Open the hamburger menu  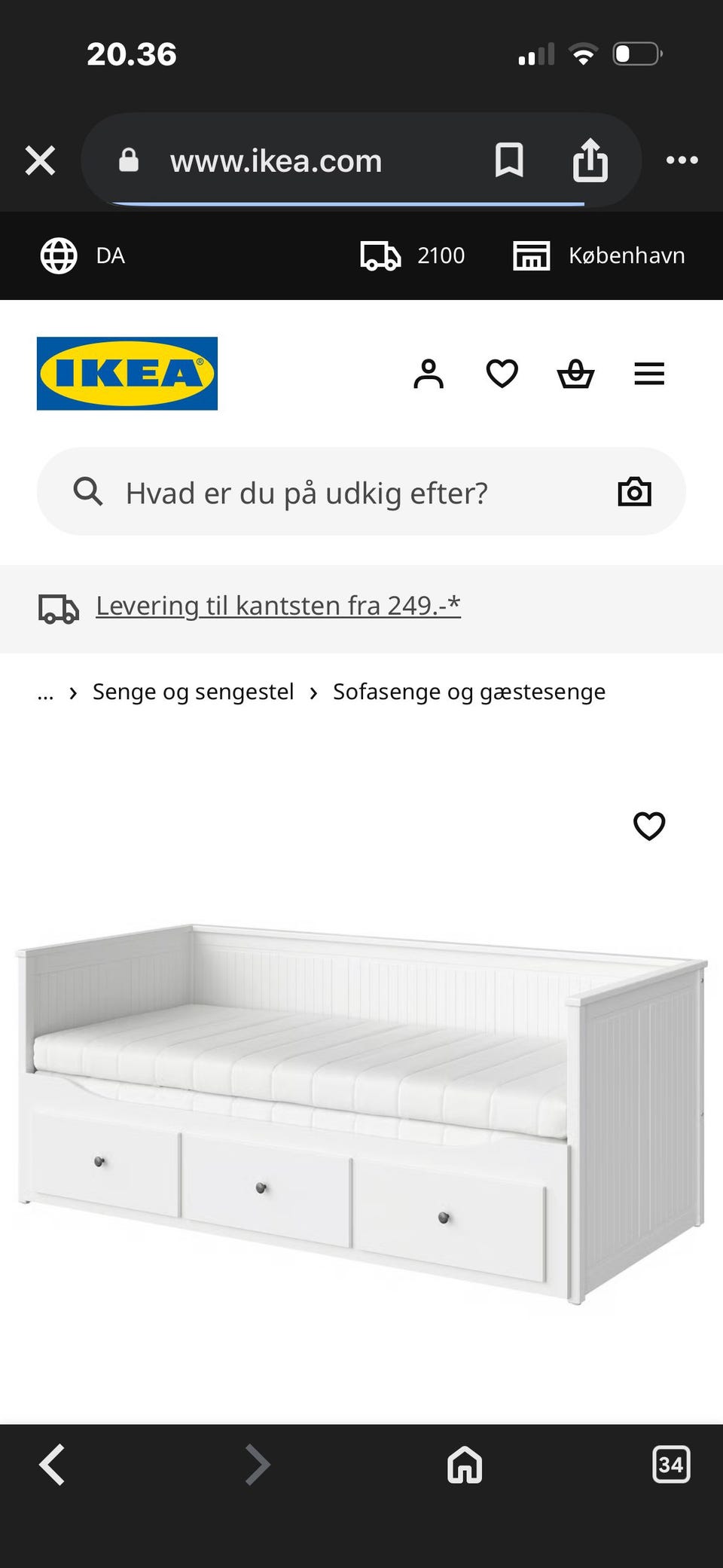click(648, 373)
